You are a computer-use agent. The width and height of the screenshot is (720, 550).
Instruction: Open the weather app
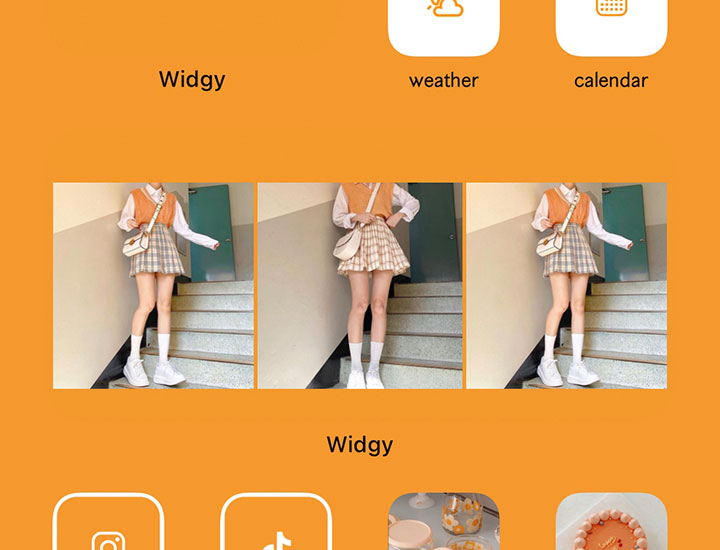click(443, 24)
